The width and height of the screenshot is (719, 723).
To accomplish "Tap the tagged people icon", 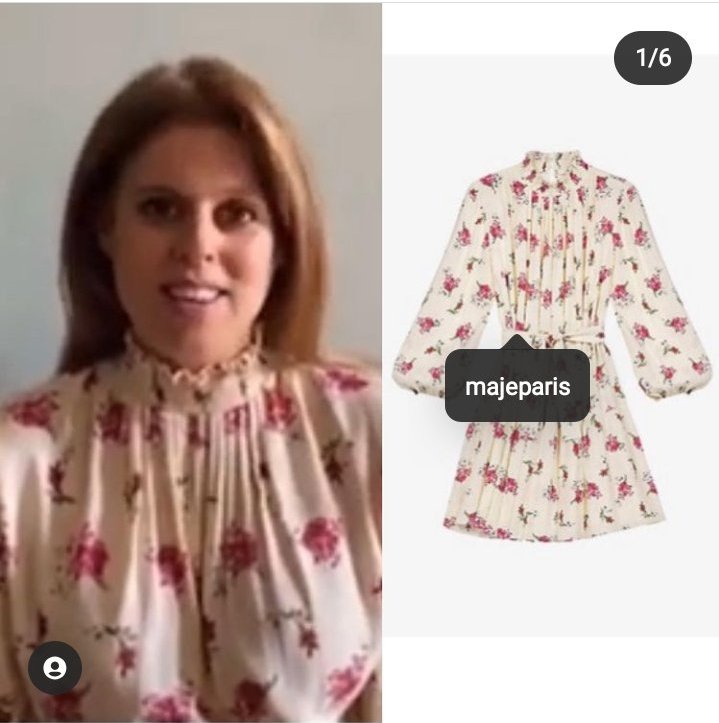I will [55, 669].
